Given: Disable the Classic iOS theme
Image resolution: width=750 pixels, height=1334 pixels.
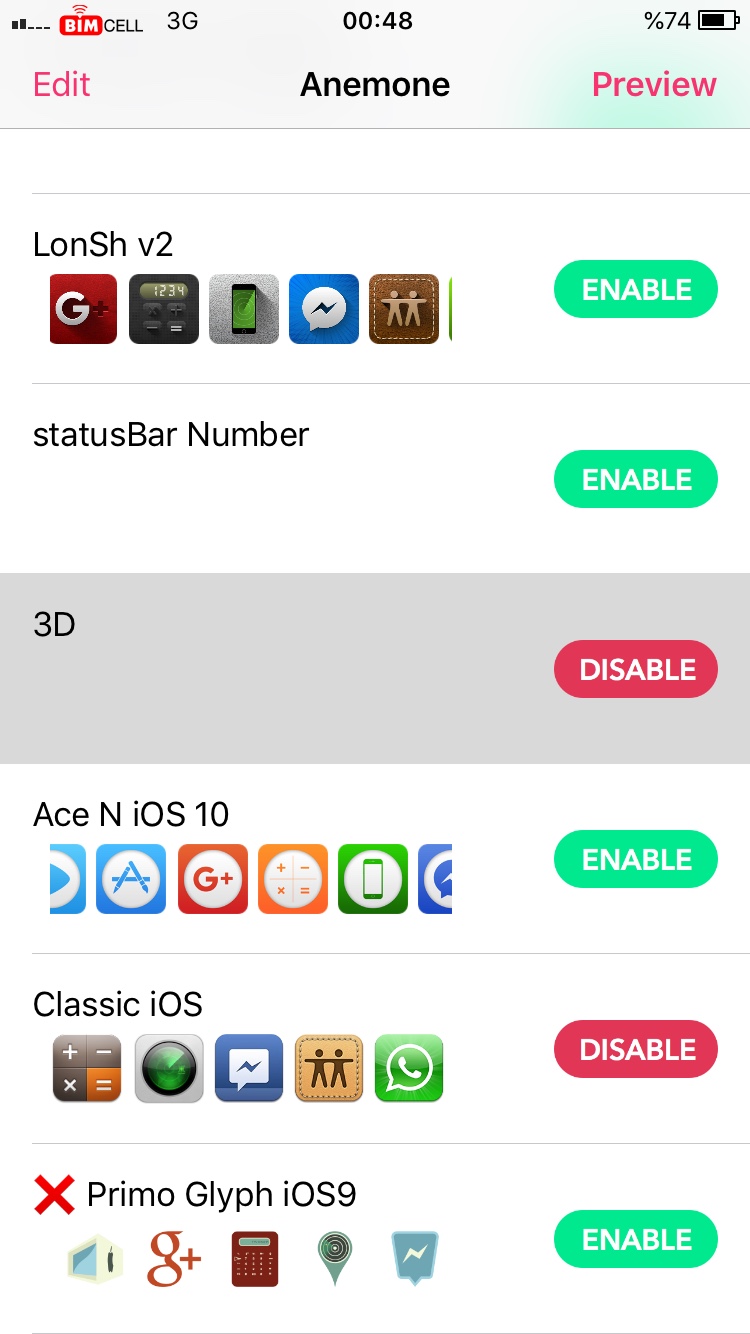Looking at the screenshot, I should [636, 1050].
